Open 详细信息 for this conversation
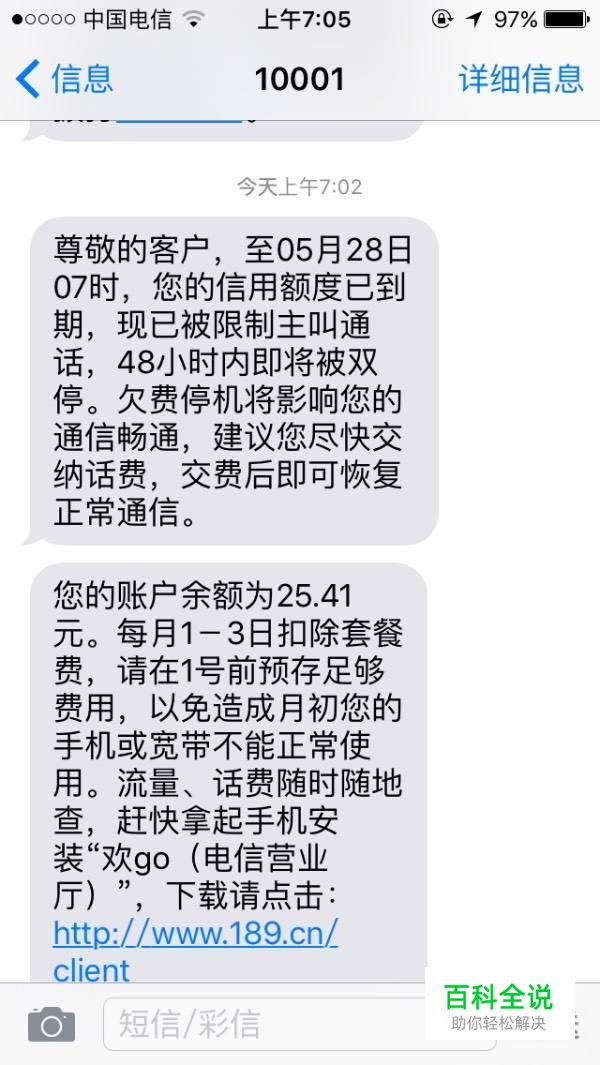This screenshot has width=600, height=1065. tap(520, 79)
